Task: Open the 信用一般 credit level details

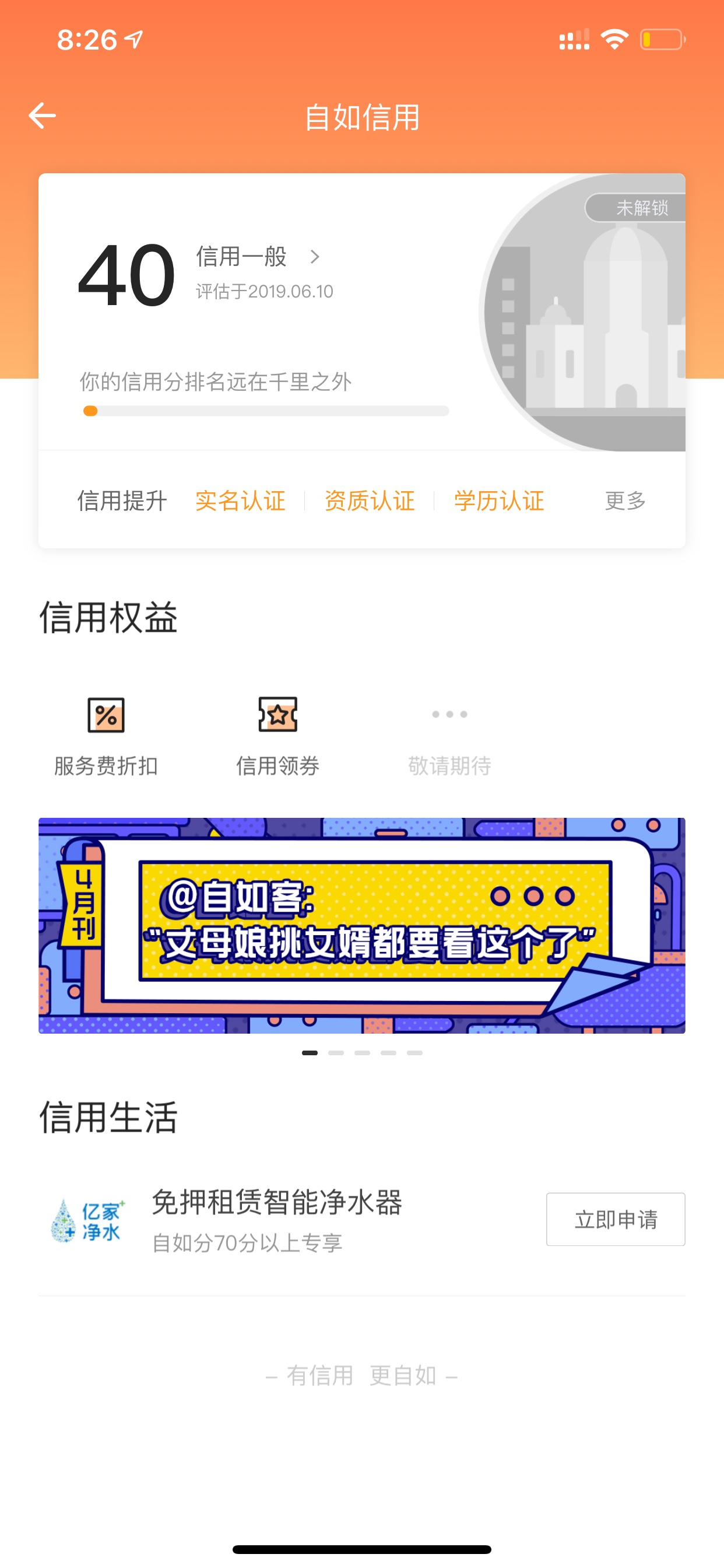Action: (258, 256)
